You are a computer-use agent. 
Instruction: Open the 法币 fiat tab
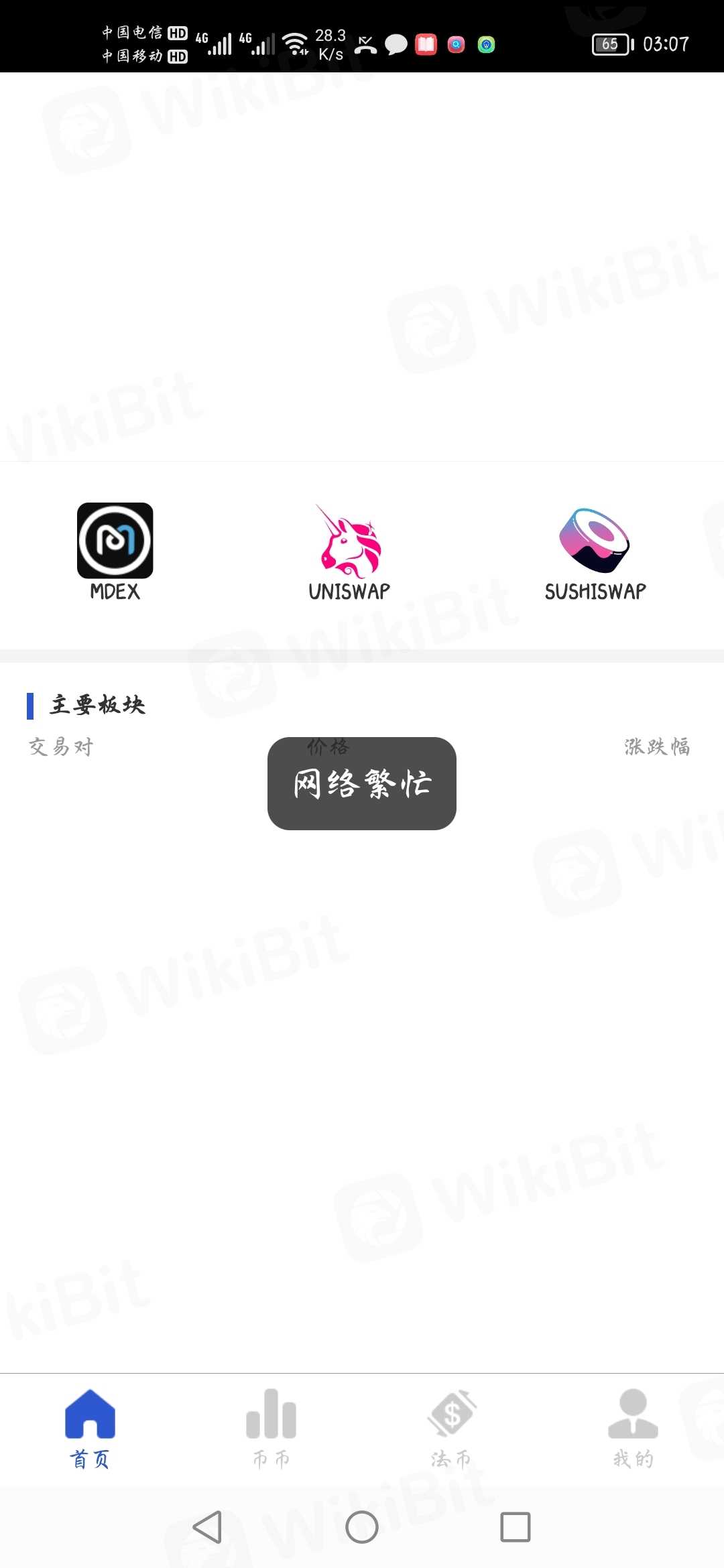pyautogui.click(x=451, y=1427)
